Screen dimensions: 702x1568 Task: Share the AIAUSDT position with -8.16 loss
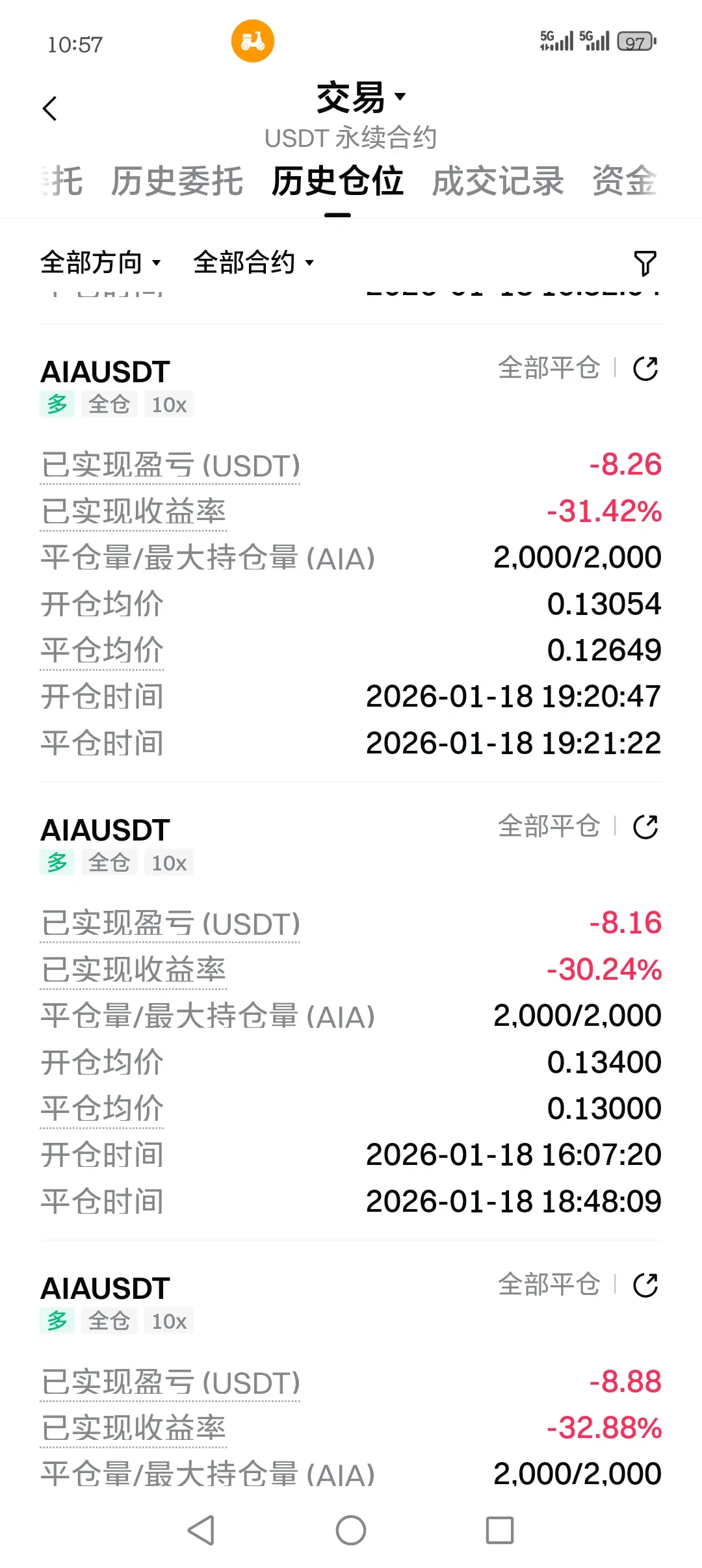tap(645, 827)
